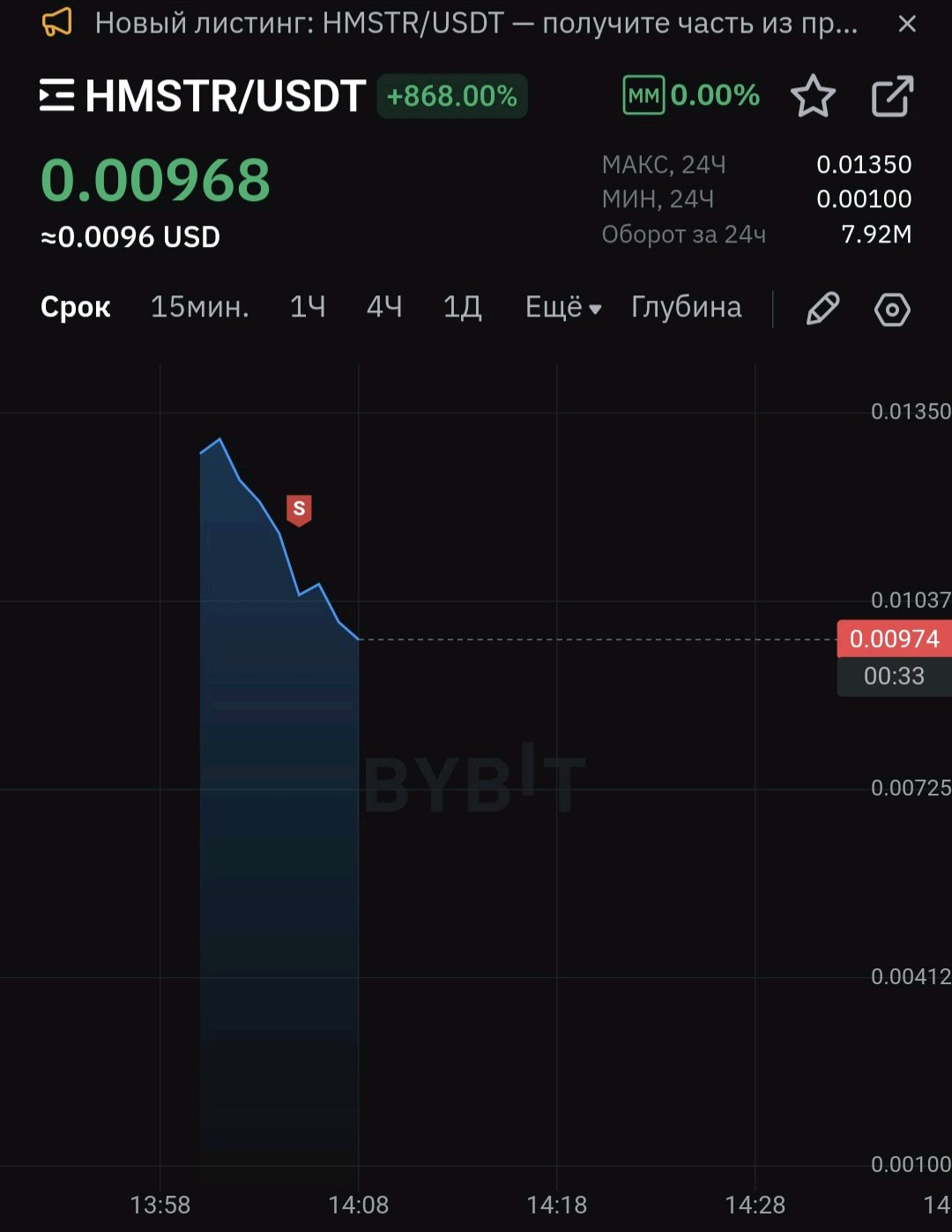Switch chart to 4Ч interval
The height and width of the screenshot is (1232, 952).
pyautogui.click(x=384, y=307)
